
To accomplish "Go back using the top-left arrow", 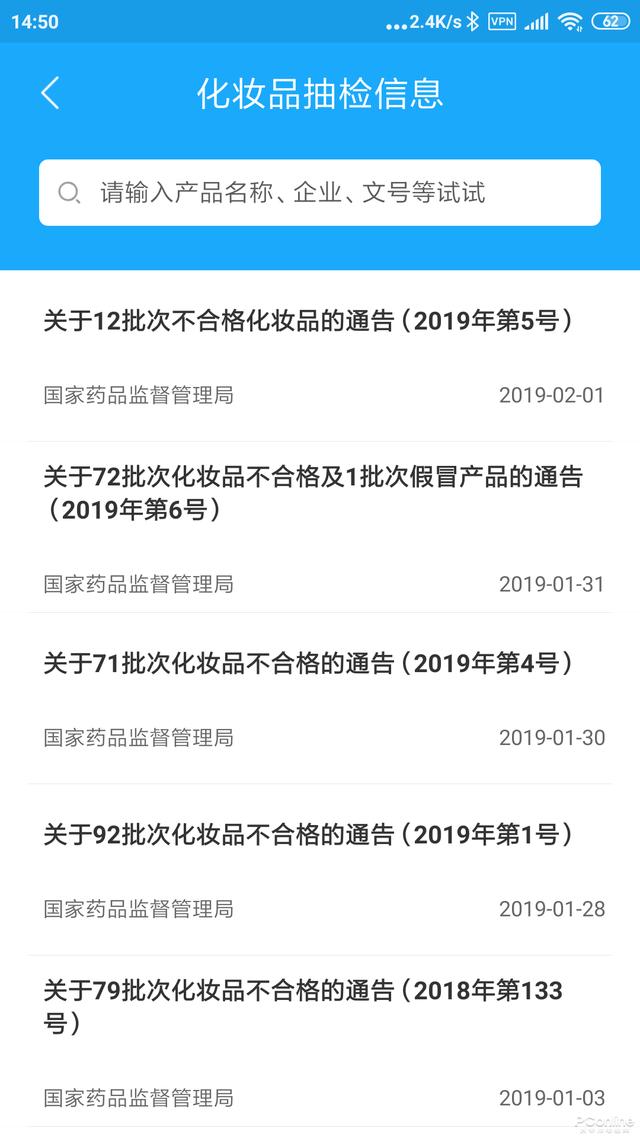I will 50,94.
